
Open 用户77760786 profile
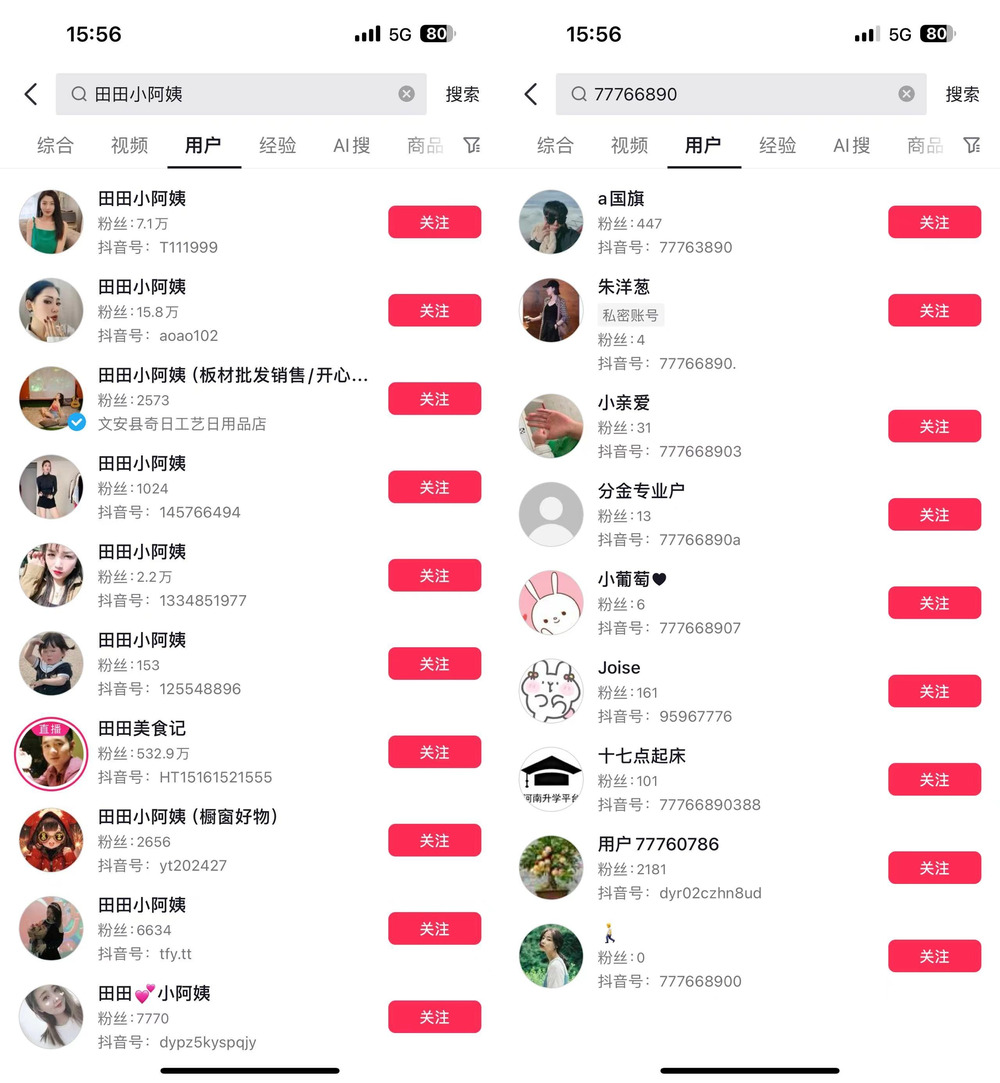pyautogui.click(x=658, y=844)
